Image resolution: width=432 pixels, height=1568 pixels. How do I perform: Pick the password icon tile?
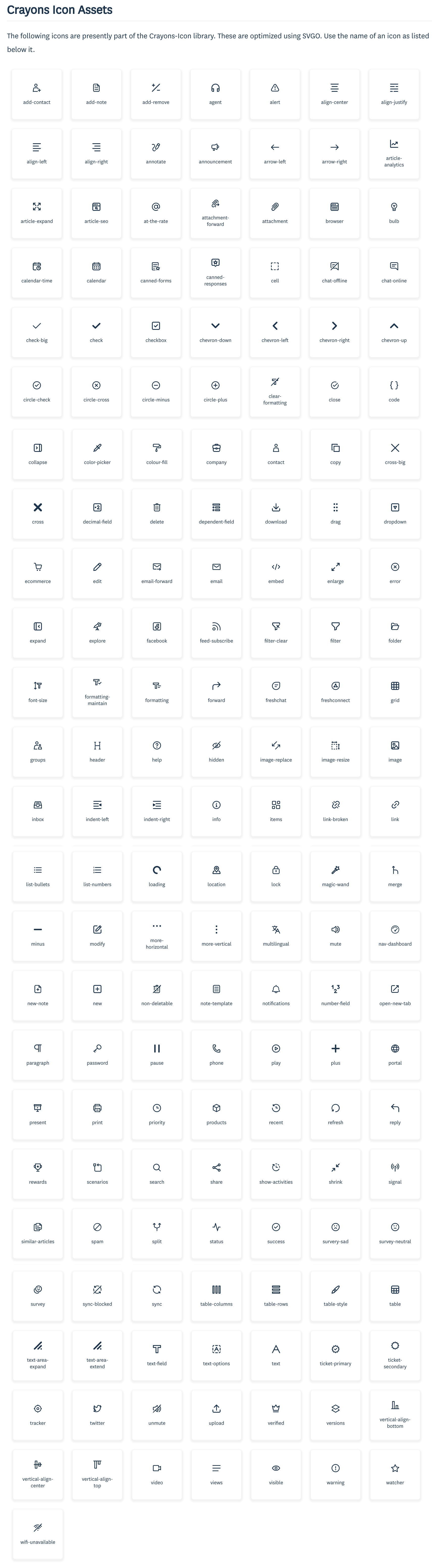(x=97, y=1054)
